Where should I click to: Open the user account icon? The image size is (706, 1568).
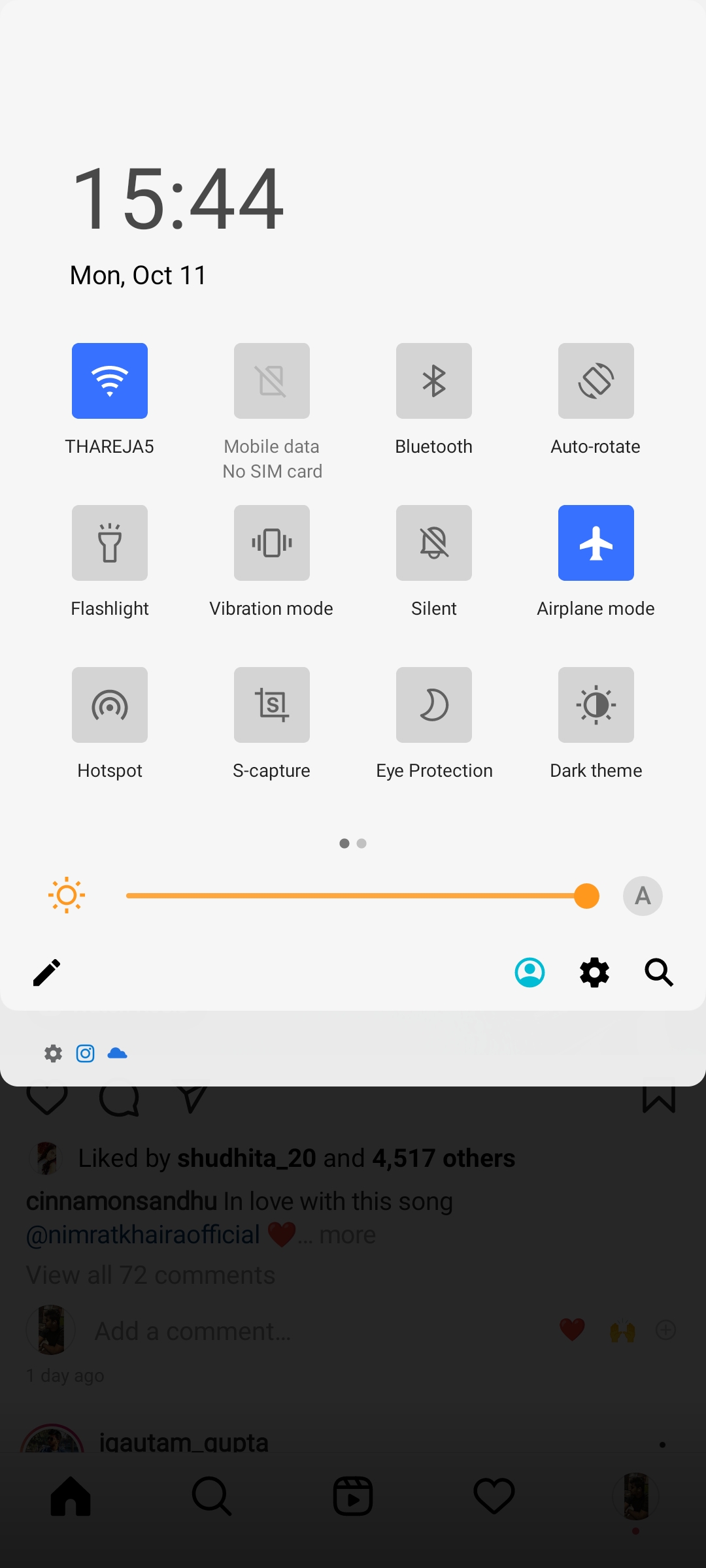(529, 973)
